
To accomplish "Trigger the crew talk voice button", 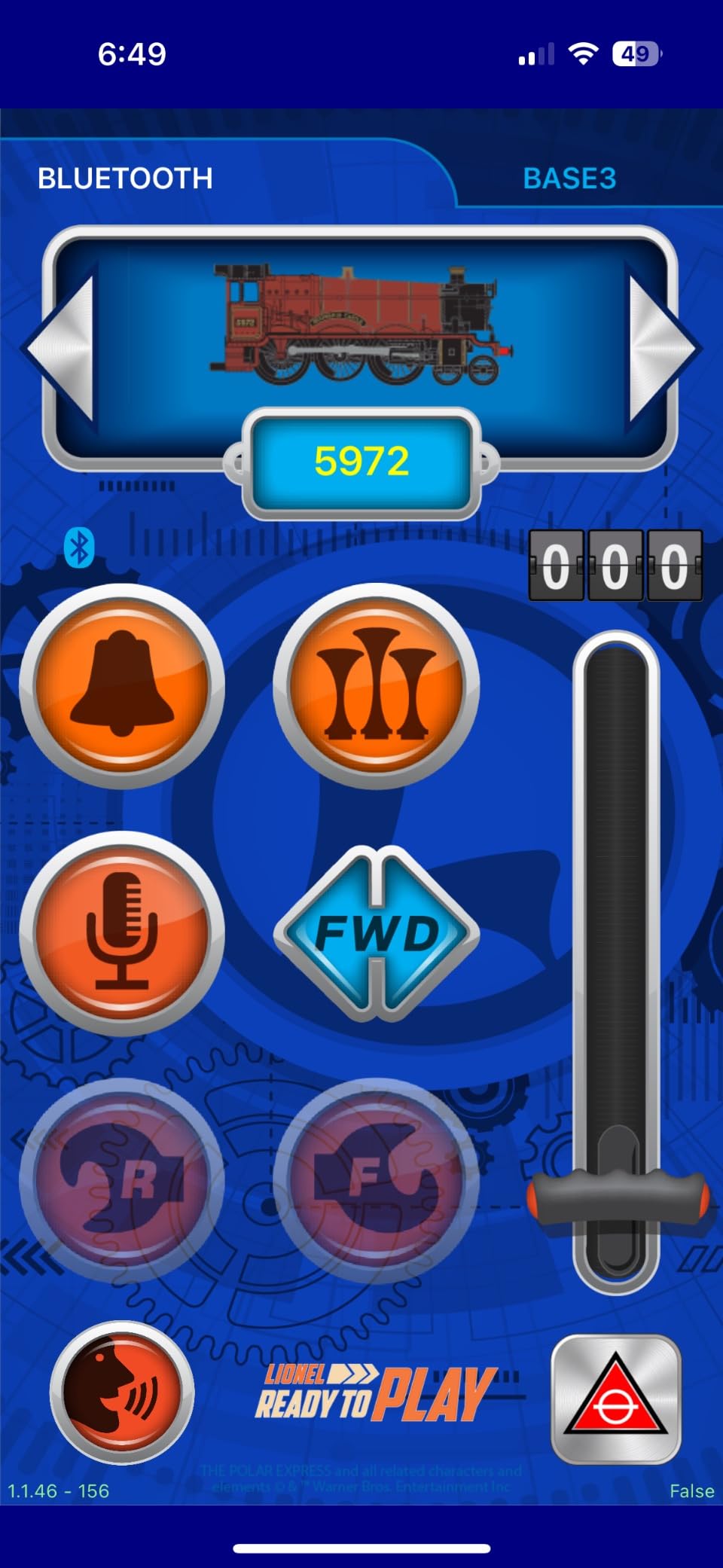I will 122,1393.
